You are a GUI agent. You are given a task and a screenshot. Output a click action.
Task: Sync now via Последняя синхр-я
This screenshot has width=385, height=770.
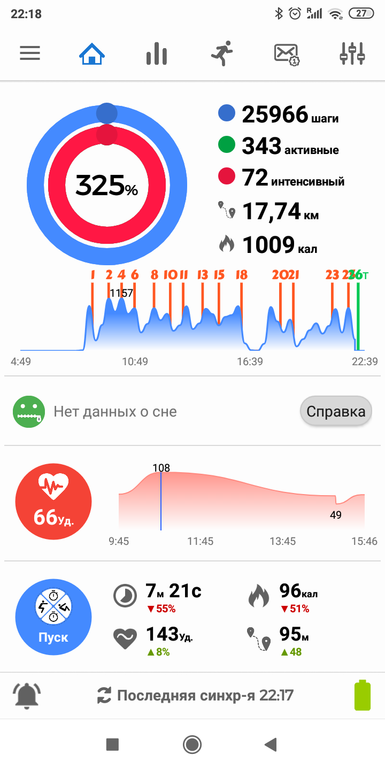coord(195,695)
